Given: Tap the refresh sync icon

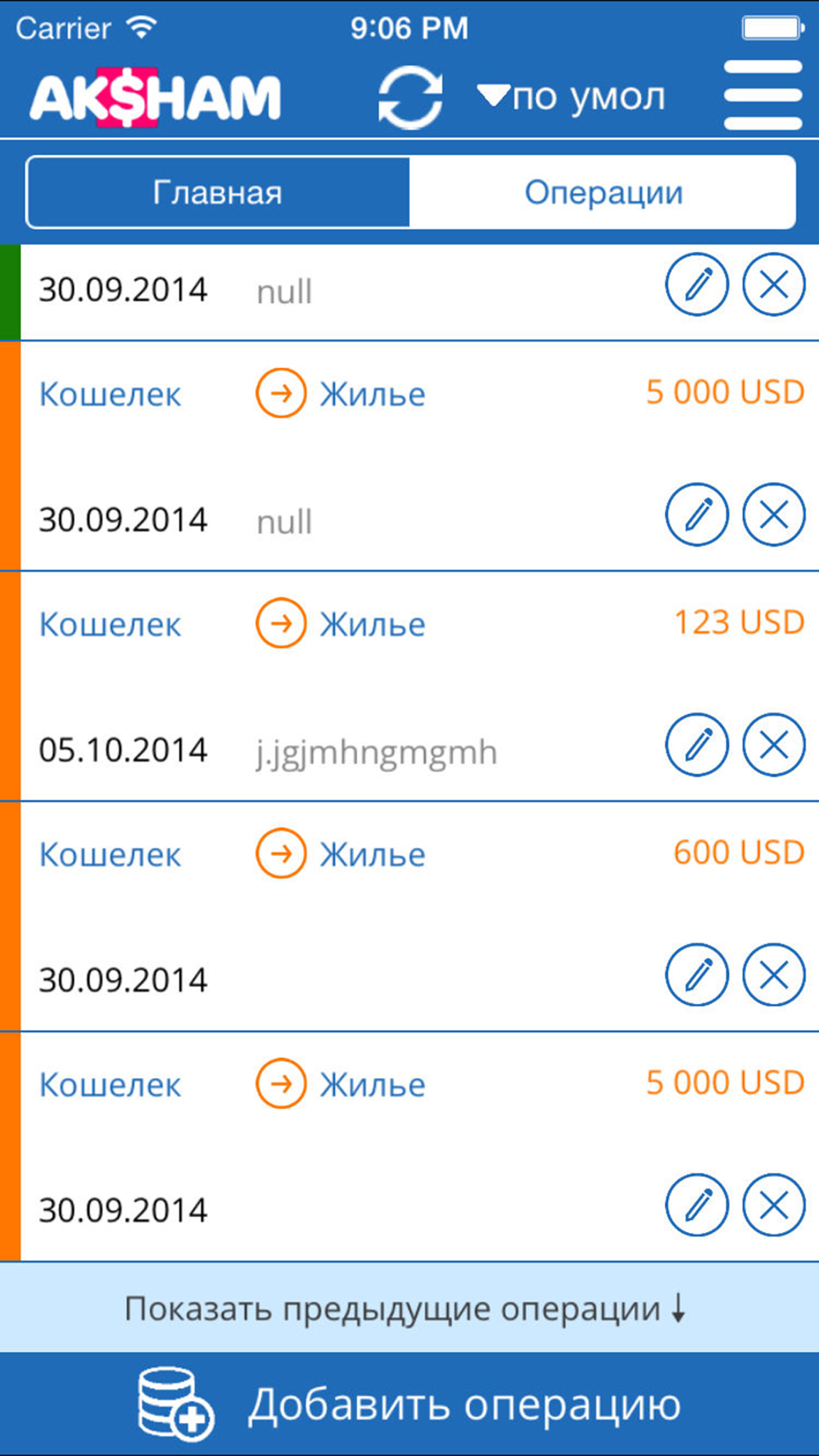Looking at the screenshot, I should point(410,98).
